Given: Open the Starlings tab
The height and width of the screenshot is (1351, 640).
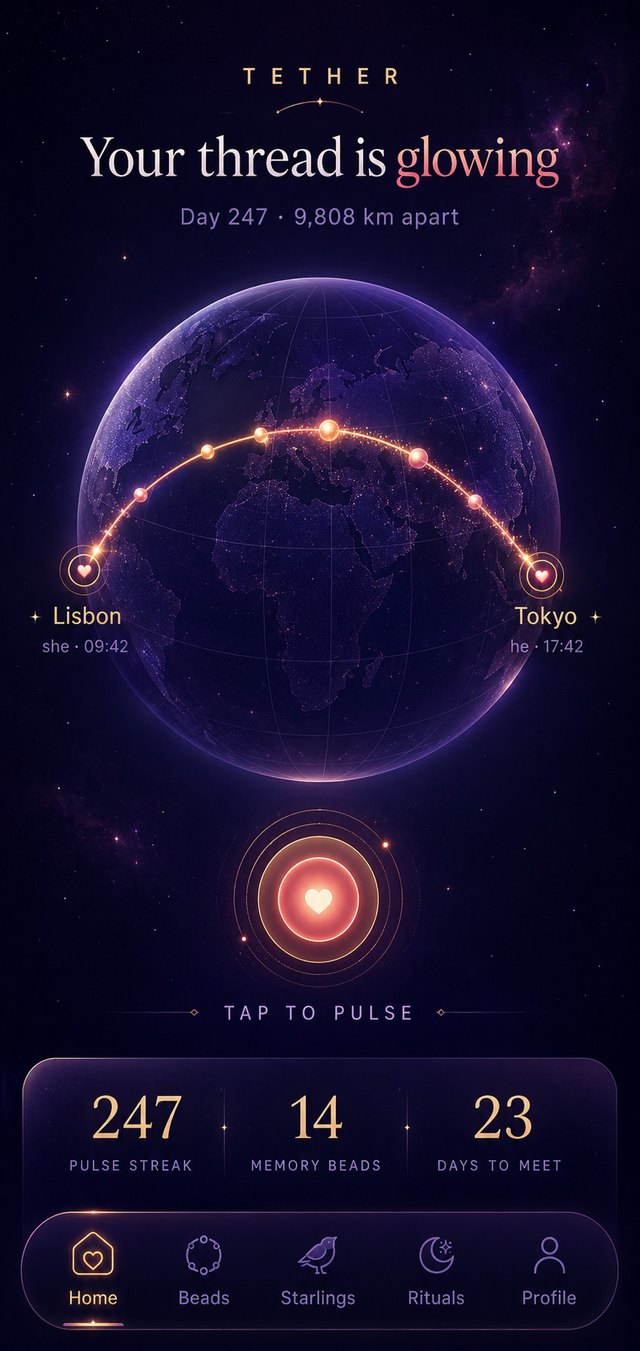Looking at the screenshot, I should pos(318,1272).
